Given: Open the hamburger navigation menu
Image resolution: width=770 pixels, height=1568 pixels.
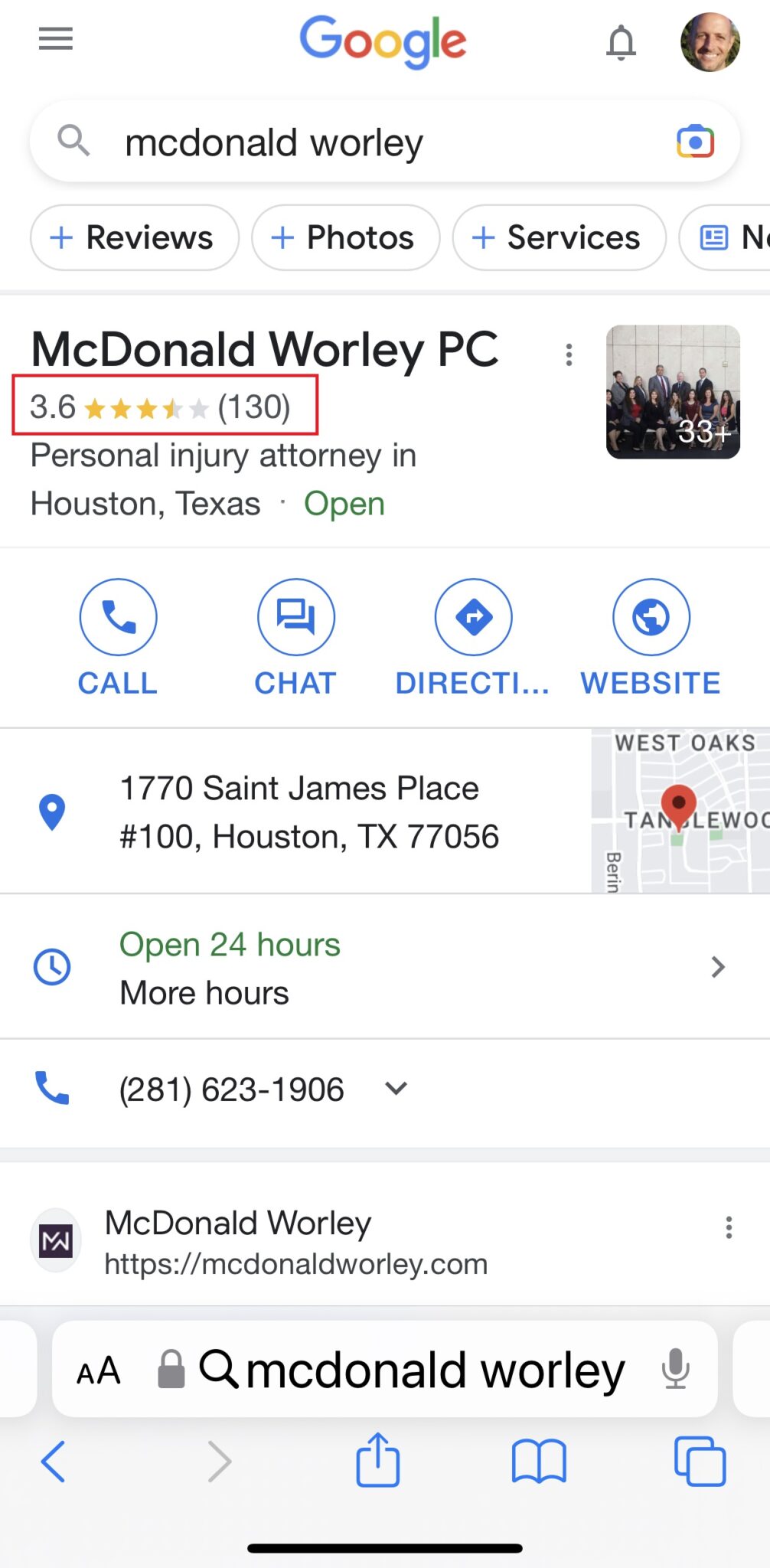Looking at the screenshot, I should (x=54, y=40).
